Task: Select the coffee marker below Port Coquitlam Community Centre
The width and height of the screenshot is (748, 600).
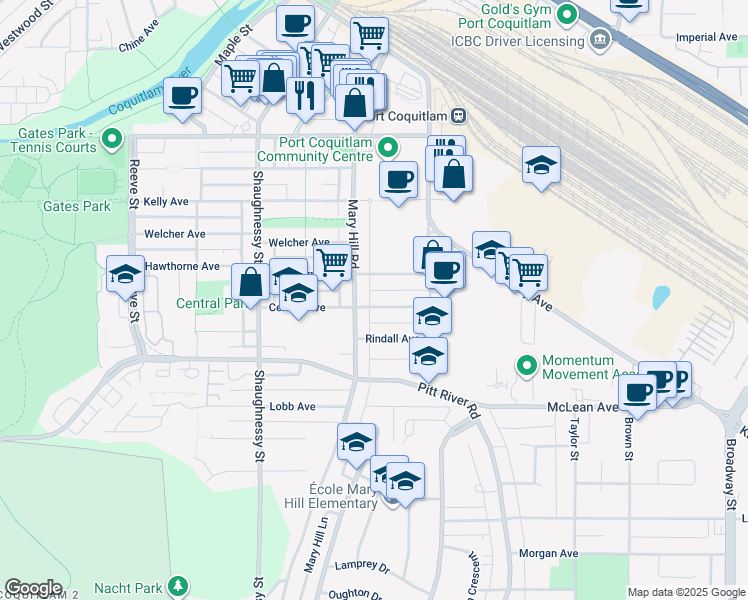Action: [x=398, y=179]
